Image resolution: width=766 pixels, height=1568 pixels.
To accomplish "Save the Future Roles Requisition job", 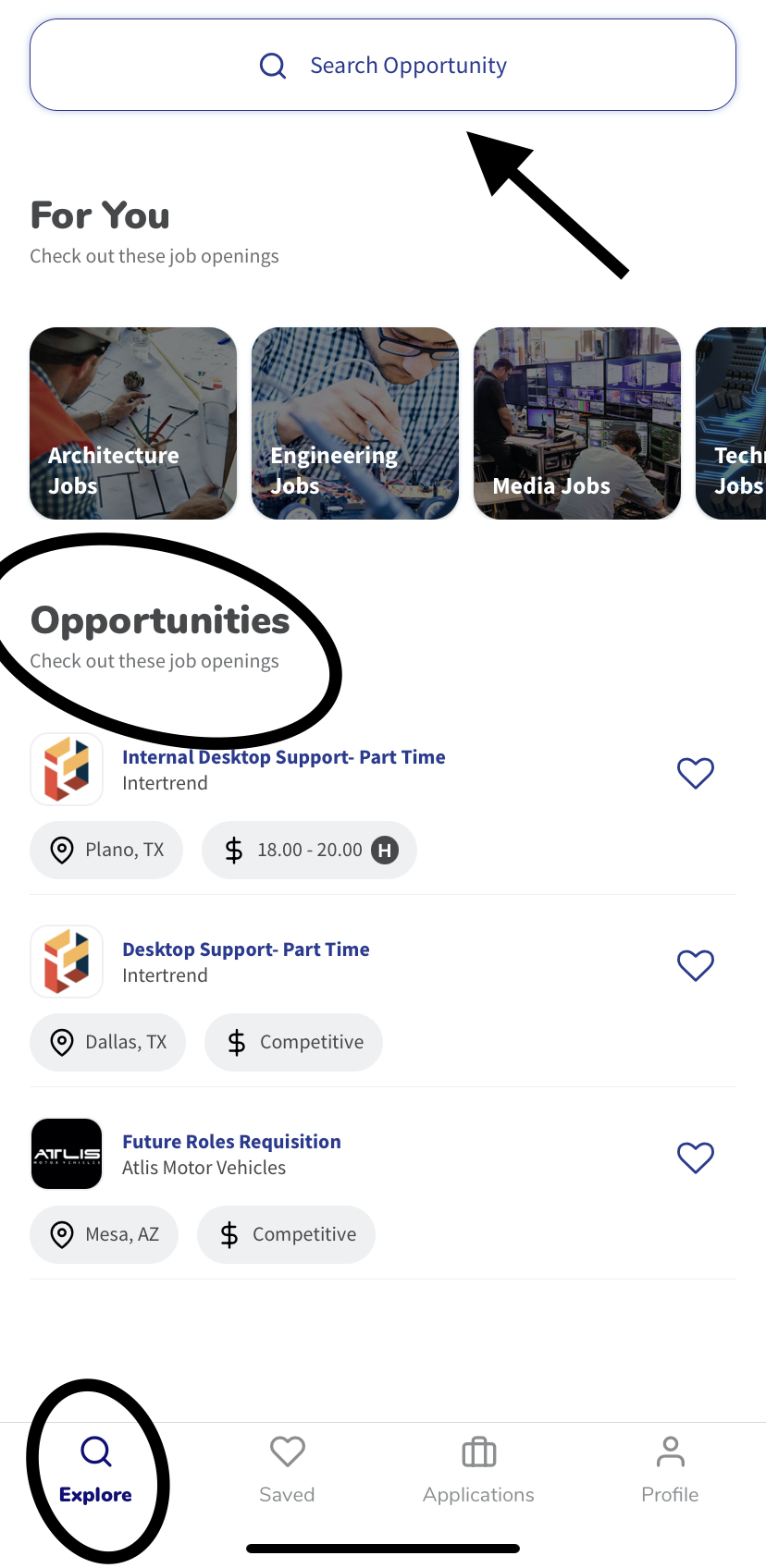I will point(696,1158).
